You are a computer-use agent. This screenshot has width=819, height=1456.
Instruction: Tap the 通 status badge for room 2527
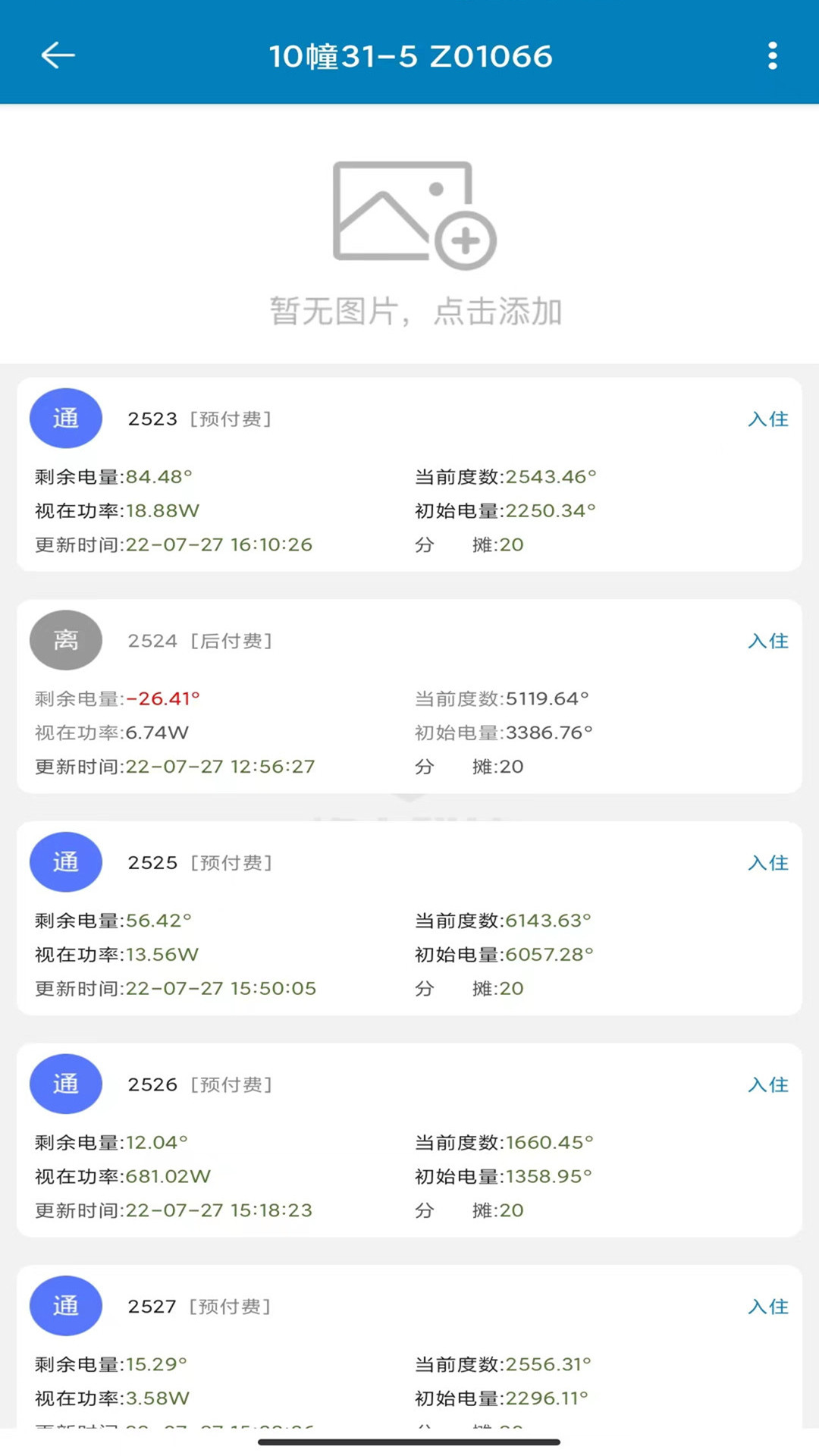pos(66,1306)
